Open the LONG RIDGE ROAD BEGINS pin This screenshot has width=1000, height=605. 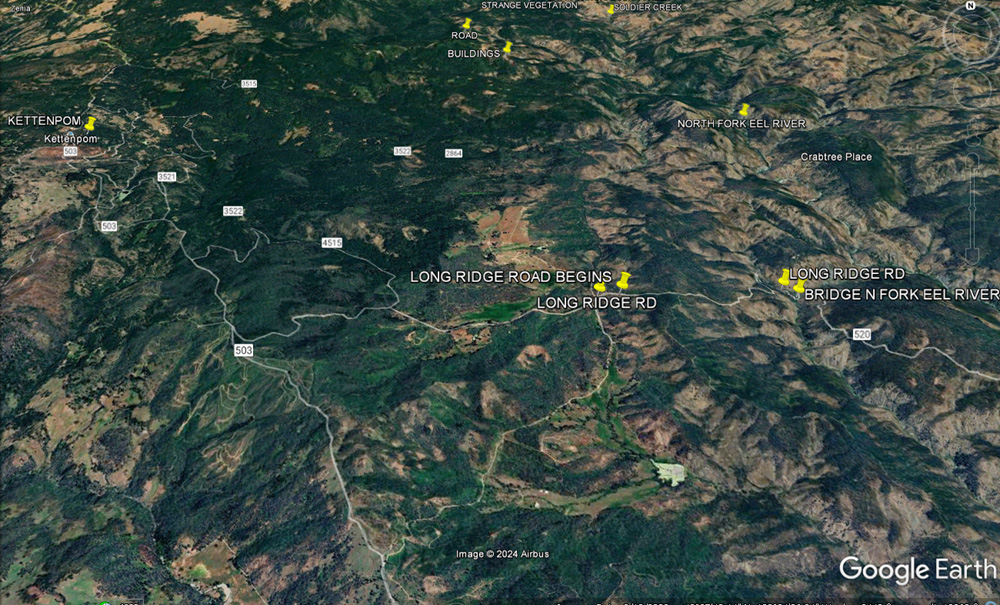pos(625,278)
